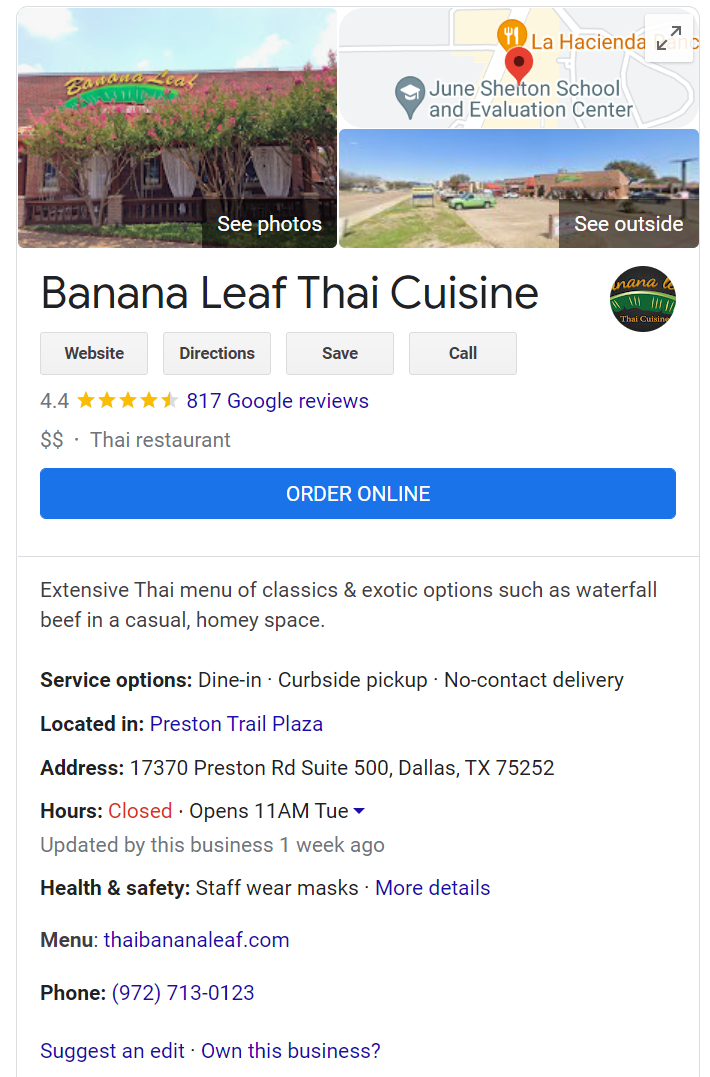
Task: Tap the ORDER ONLINE button
Action: [358, 494]
